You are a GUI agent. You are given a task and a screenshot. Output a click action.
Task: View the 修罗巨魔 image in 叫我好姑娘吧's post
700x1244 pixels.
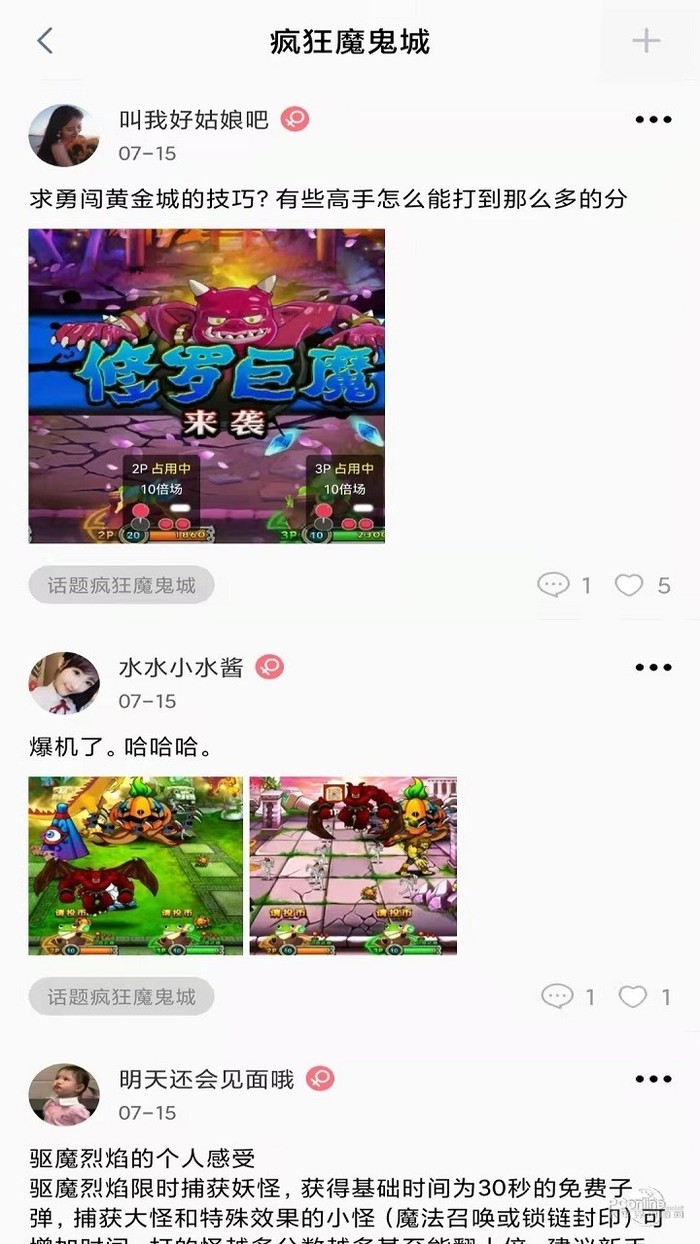click(x=206, y=386)
